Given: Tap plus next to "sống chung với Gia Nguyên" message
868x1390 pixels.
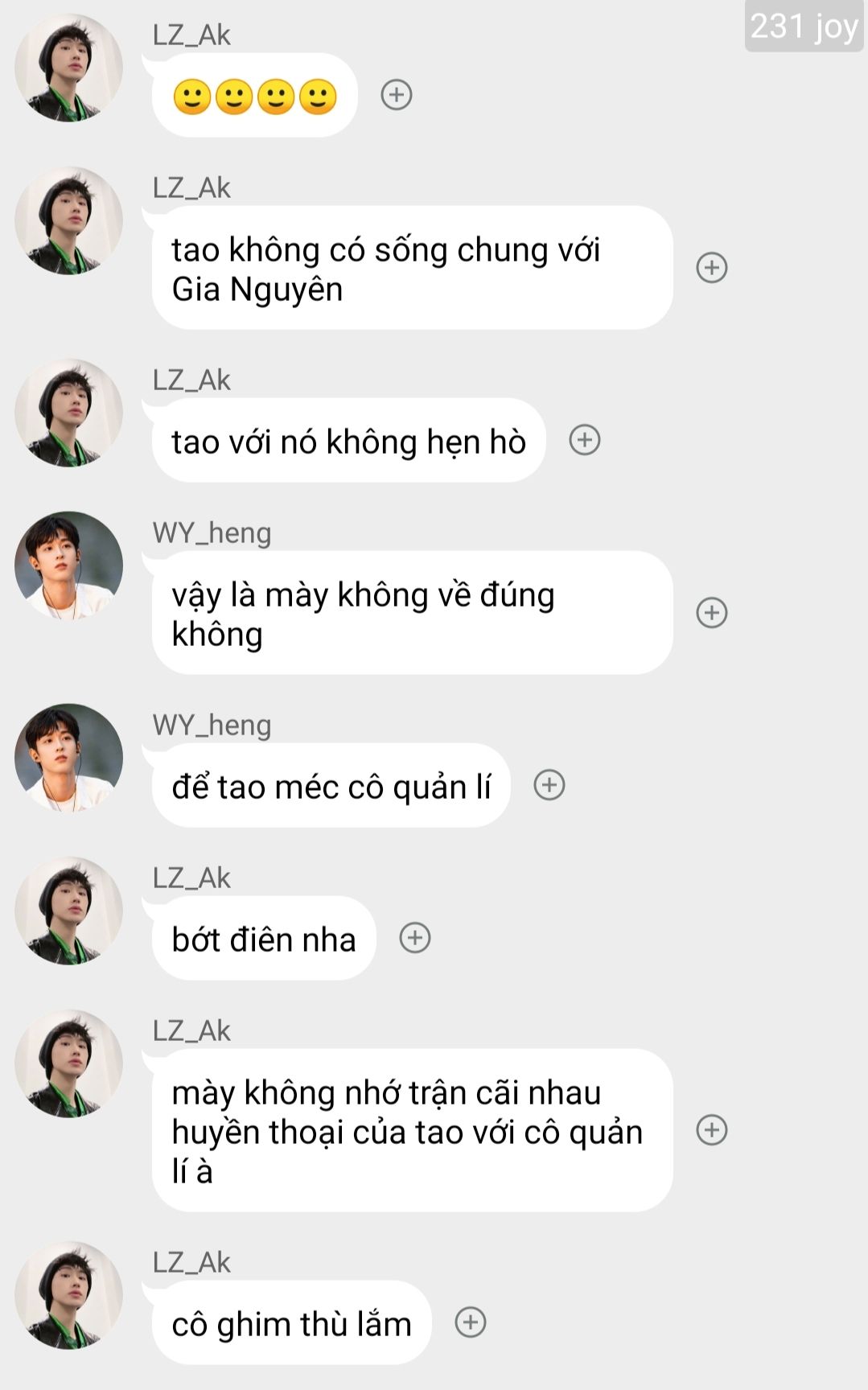Looking at the screenshot, I should tap(711, 267).
